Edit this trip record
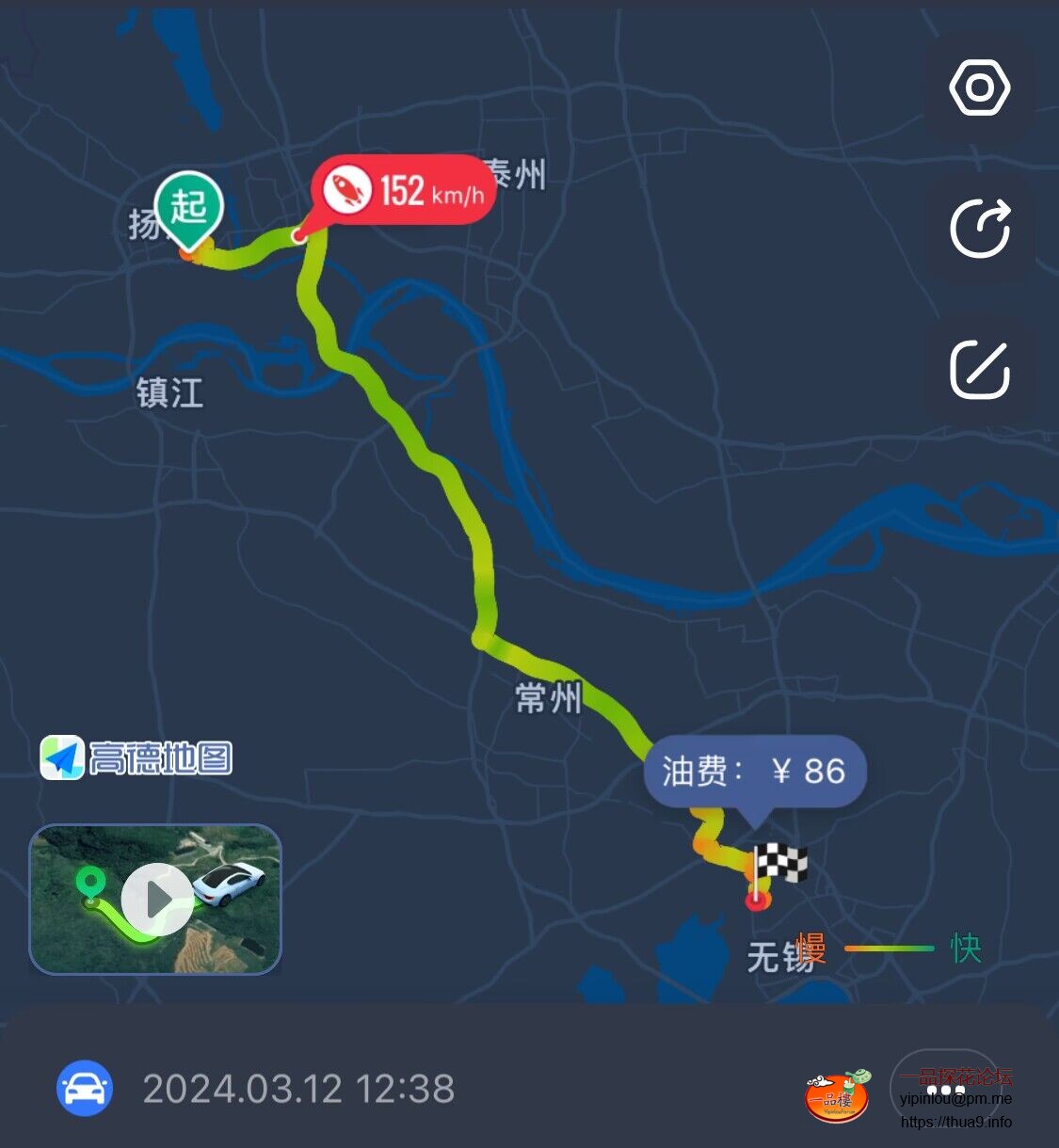Image resolution: width=1059 pixels, height=1148 pixels. (x=979, y=370)
